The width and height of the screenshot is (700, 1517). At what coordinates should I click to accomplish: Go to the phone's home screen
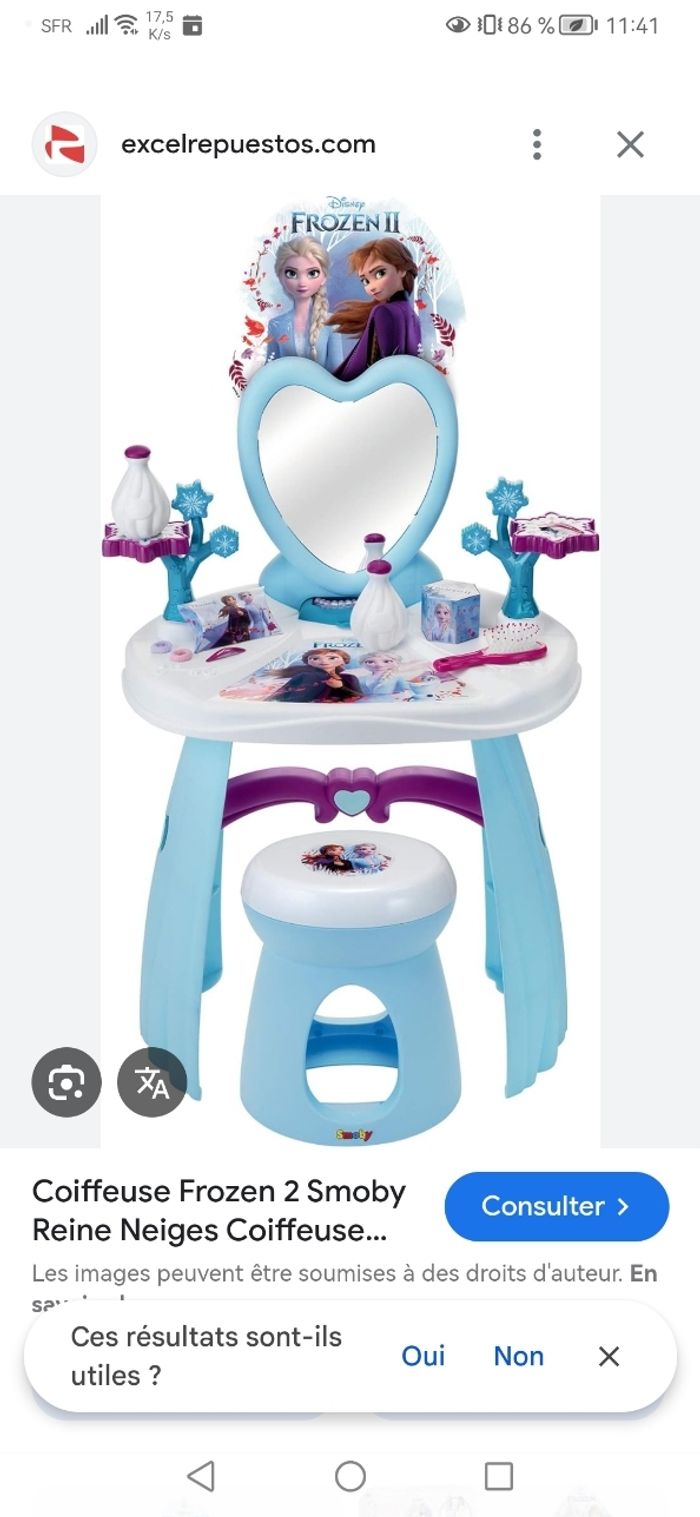pyautogui.click(x=350, y=1476)
